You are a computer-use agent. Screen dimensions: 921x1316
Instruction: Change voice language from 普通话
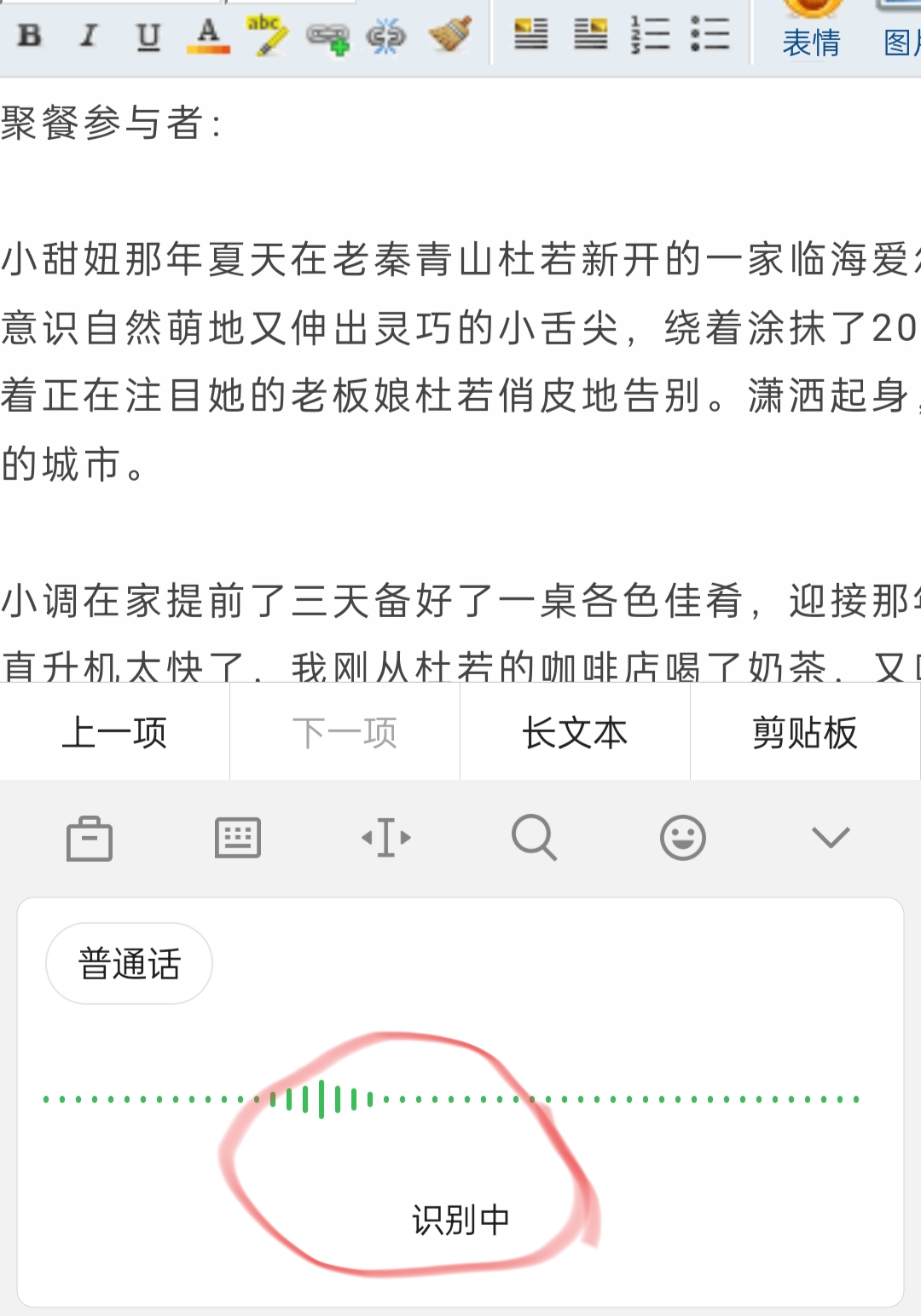point(129,964)
